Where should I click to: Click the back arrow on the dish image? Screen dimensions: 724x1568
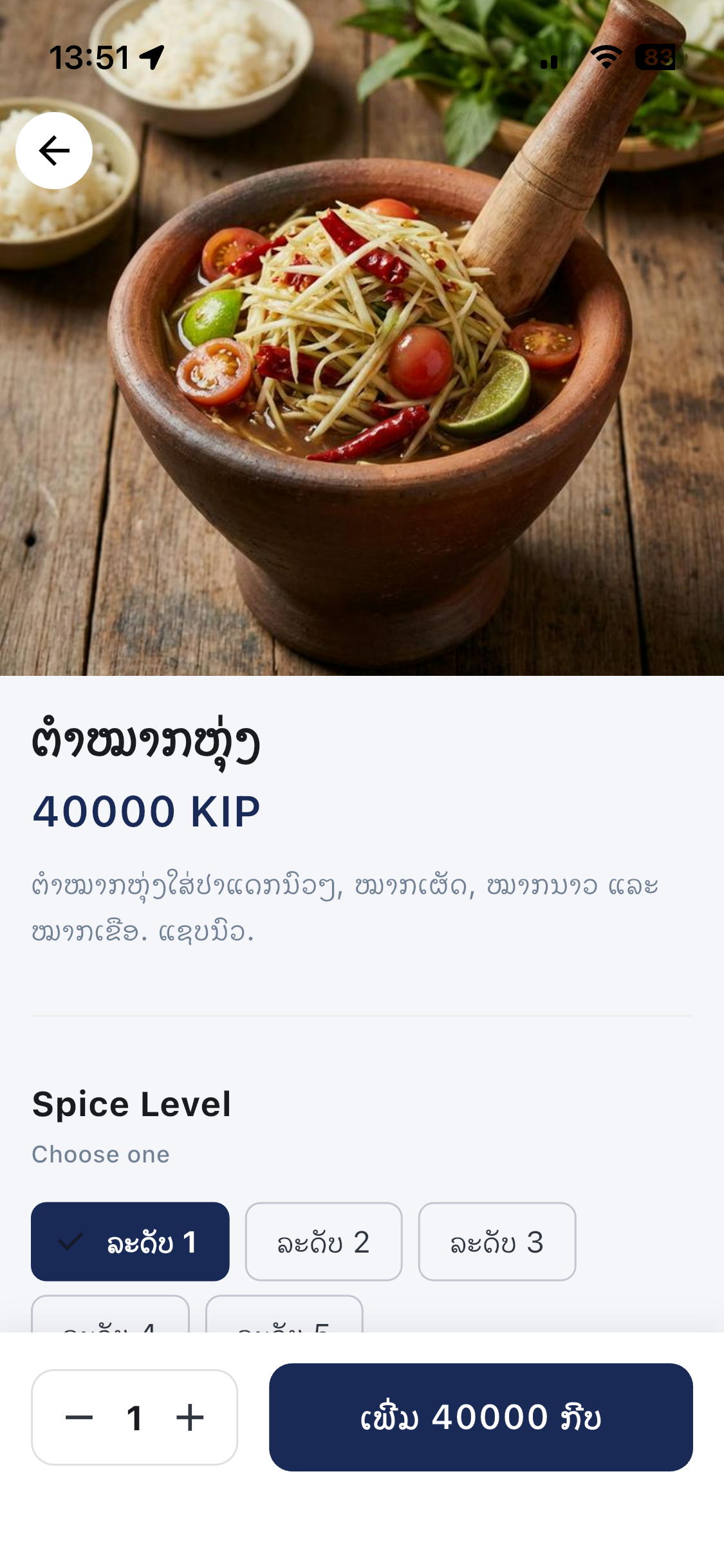point(53,150)
